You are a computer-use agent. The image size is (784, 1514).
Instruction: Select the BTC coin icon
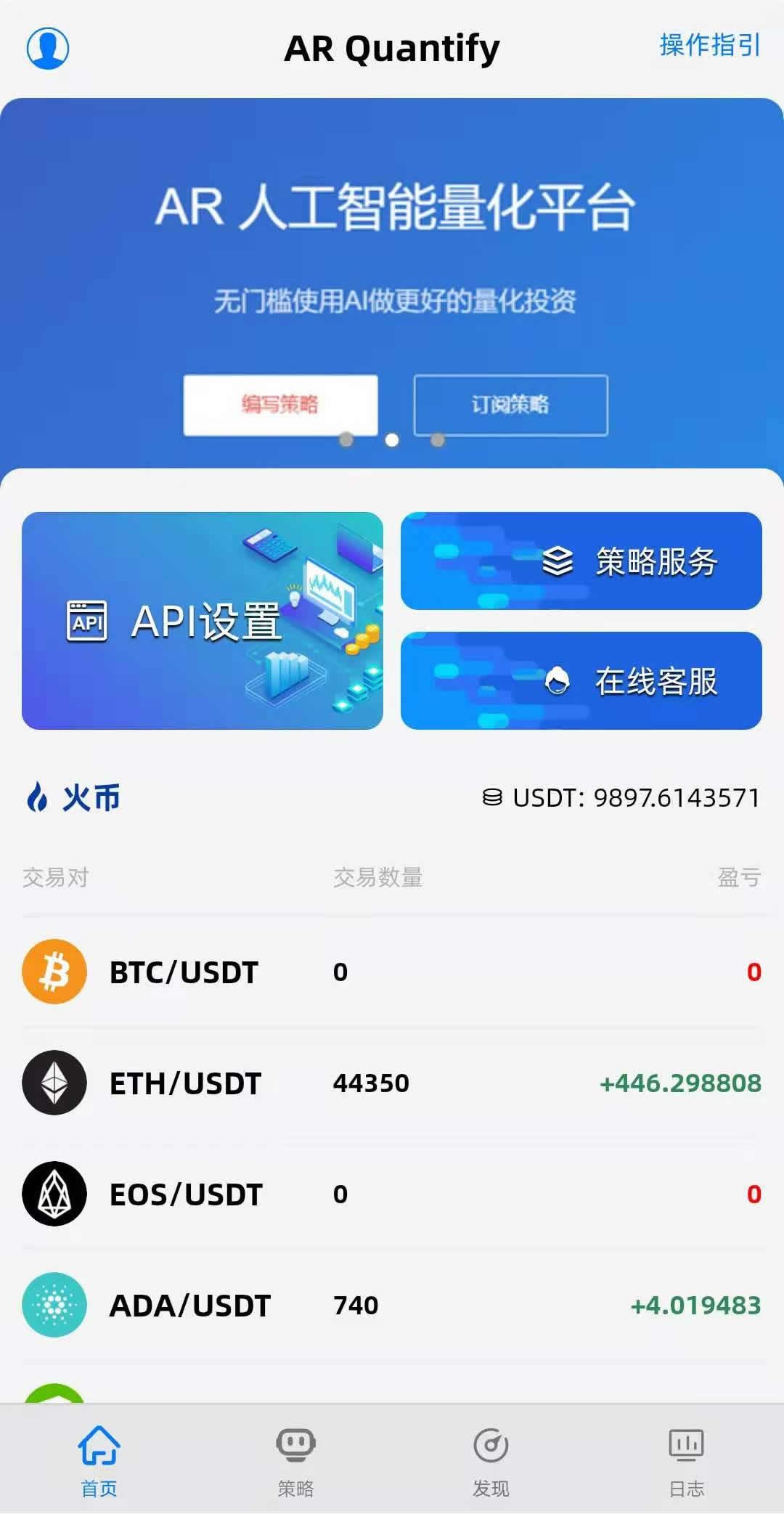(54, 970)
